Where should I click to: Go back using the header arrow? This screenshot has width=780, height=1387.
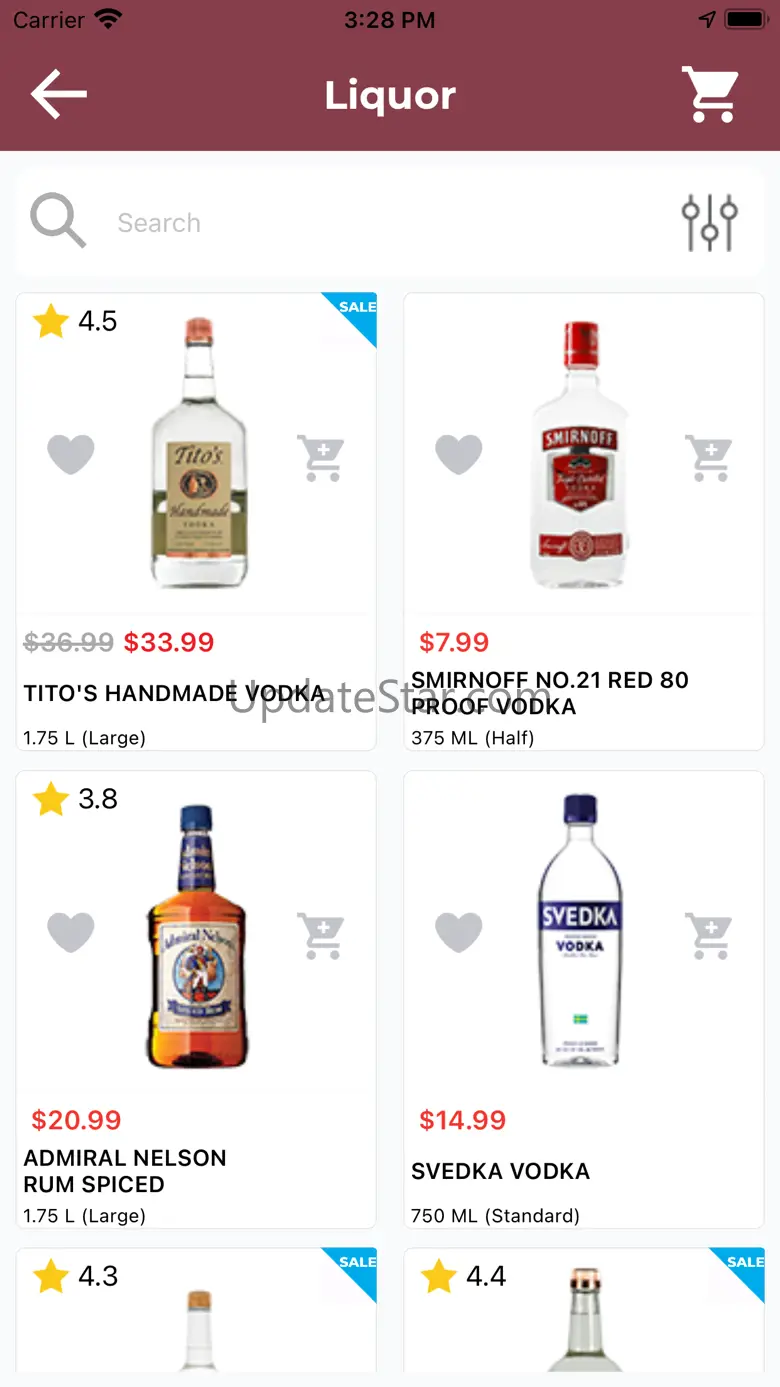pos(59,96)
